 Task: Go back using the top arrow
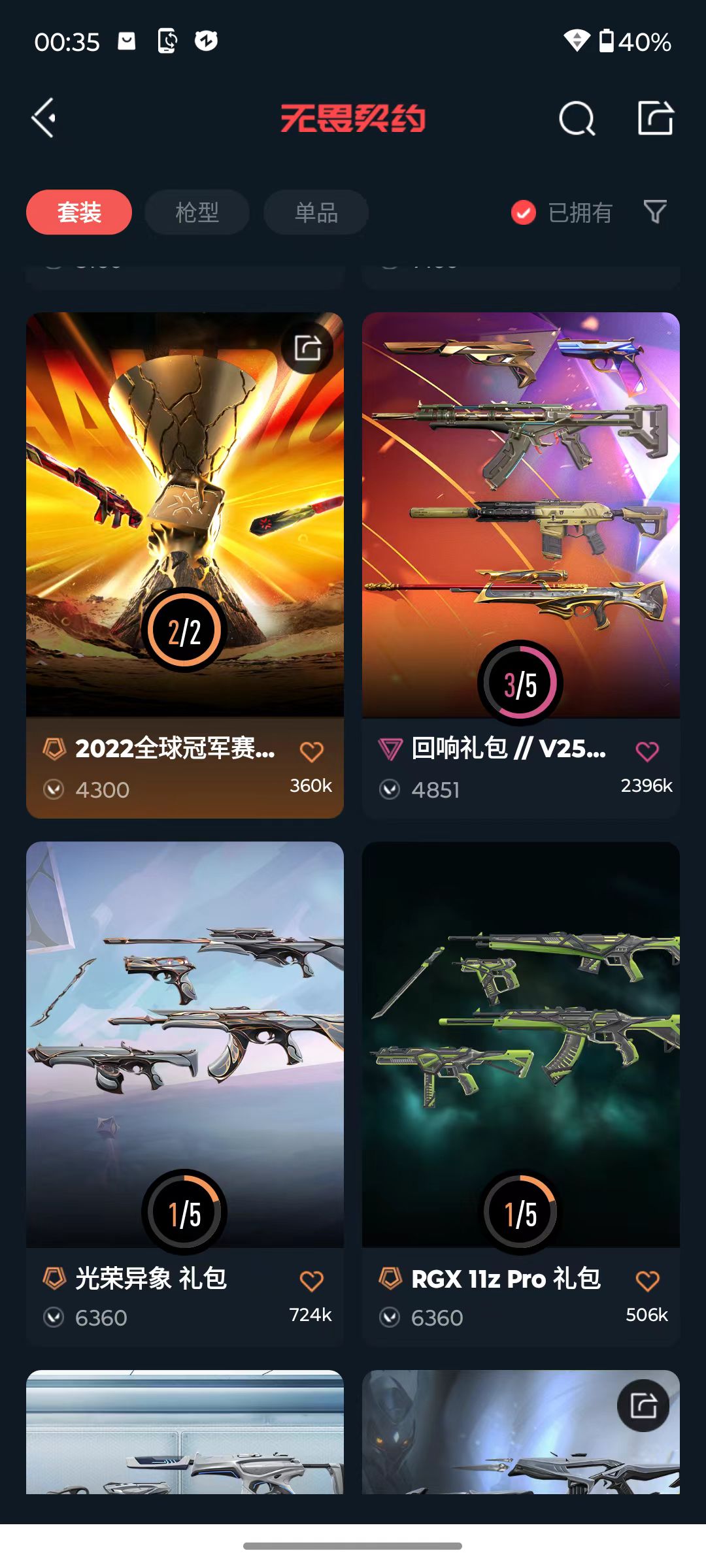click(x=44, y=118)
